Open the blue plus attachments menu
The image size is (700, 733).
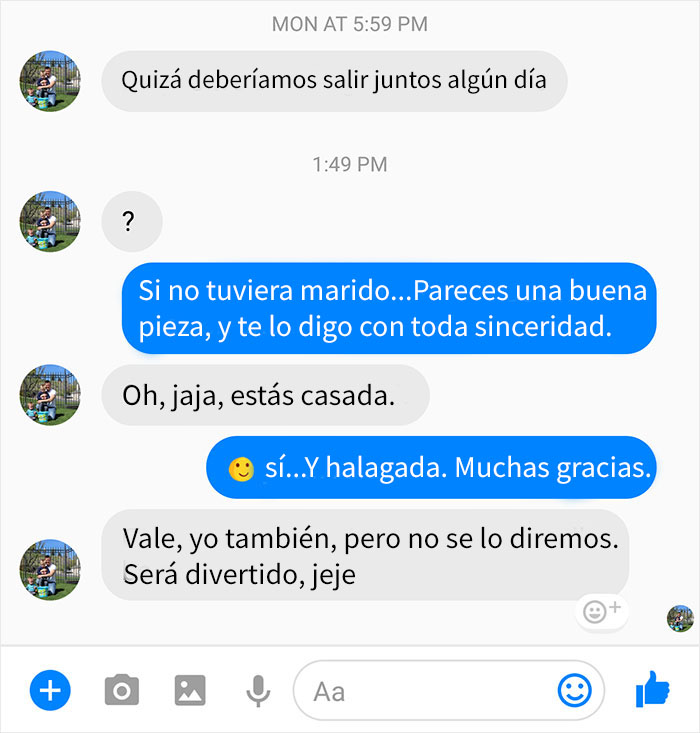50,689
